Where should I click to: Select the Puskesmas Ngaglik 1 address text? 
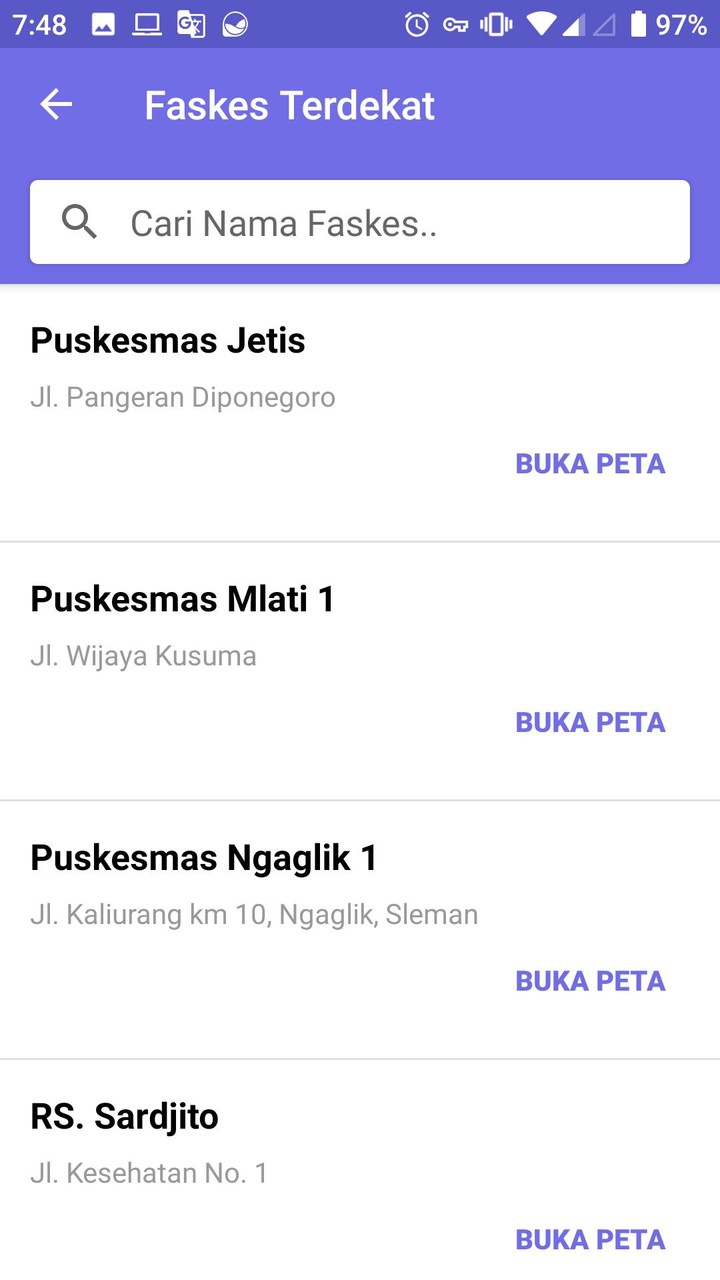254,914
